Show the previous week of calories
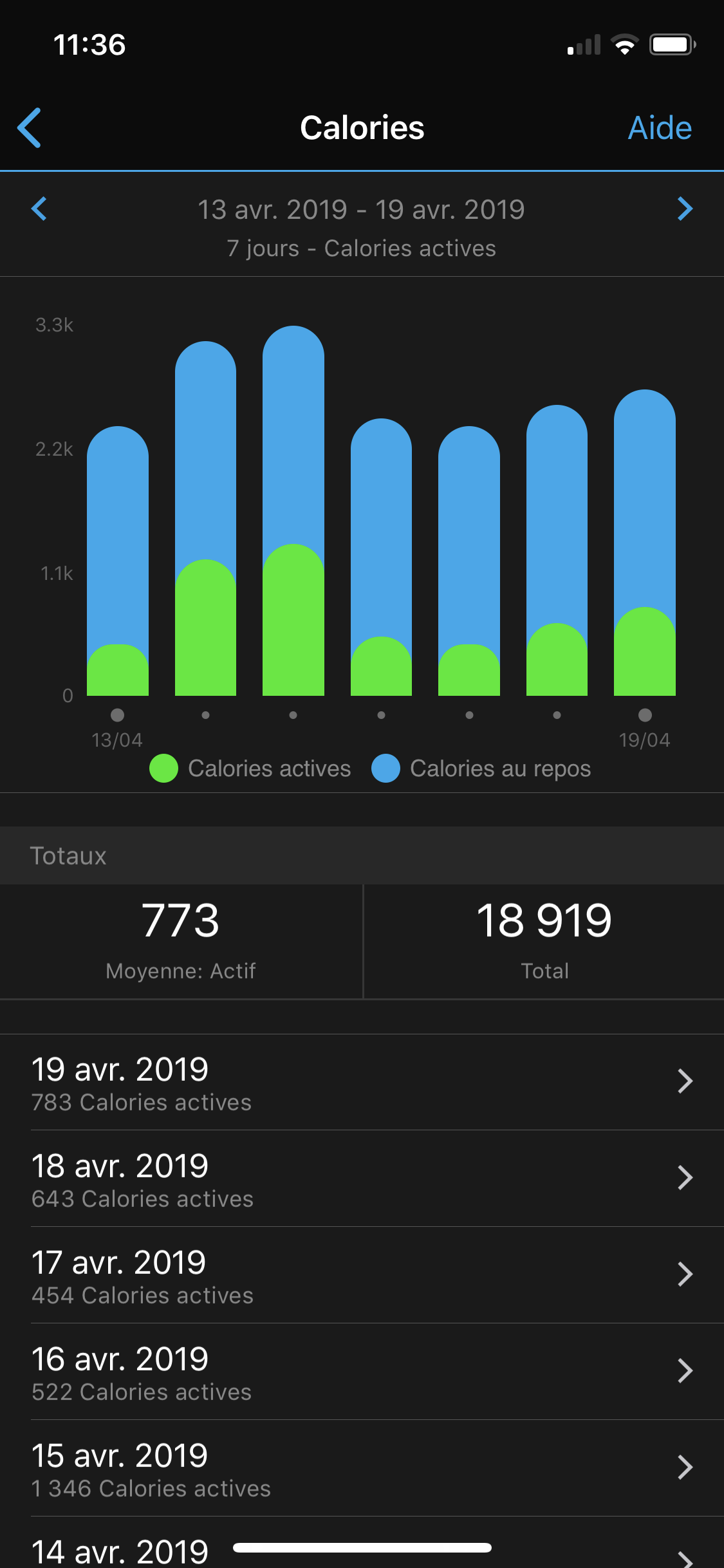Image resolution: width=724 pixels, height=1568 pixels. (x=39, y=209)
